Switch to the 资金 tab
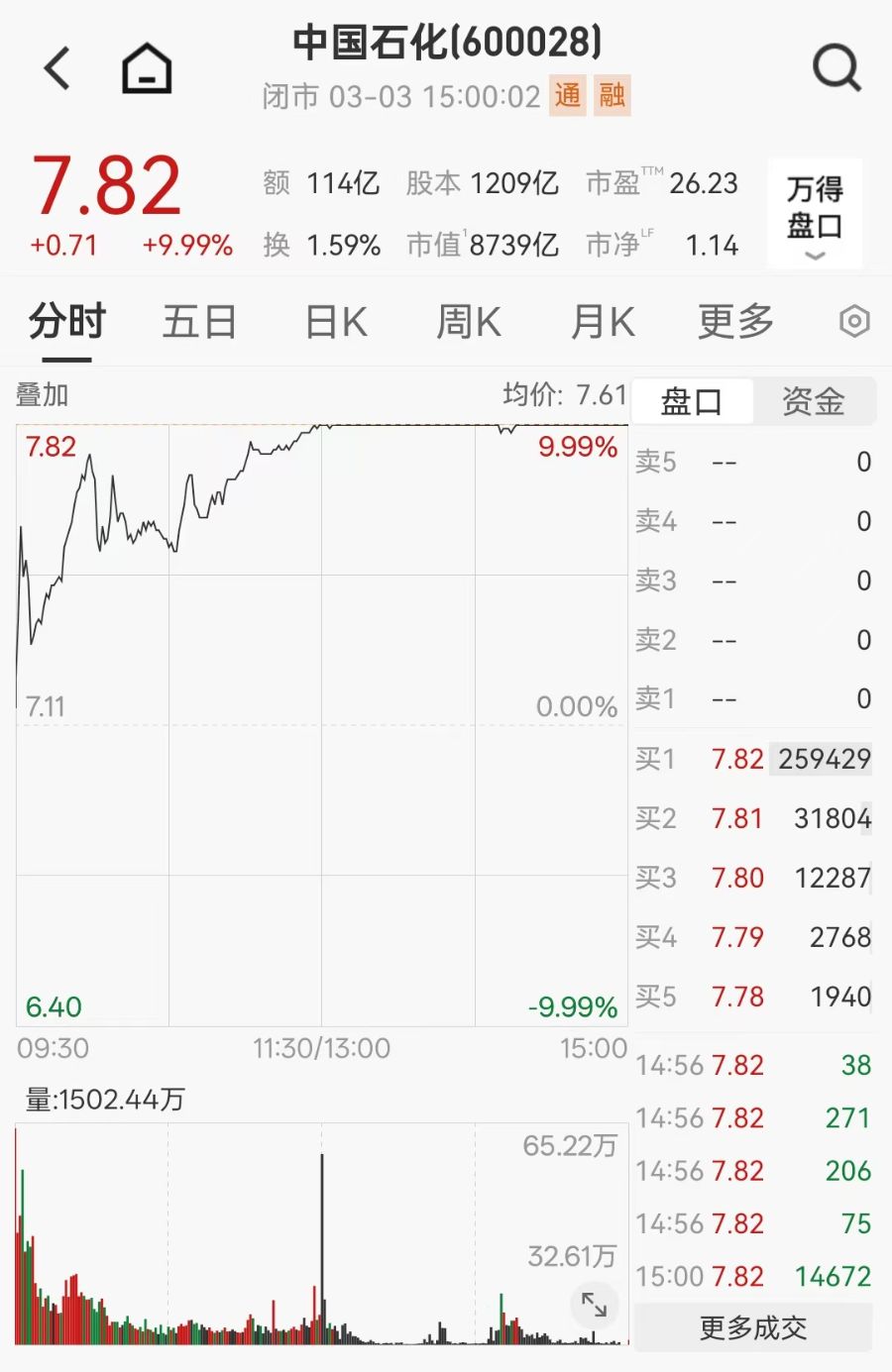Screen dimensions: 892x1372 tap(813, 401)
